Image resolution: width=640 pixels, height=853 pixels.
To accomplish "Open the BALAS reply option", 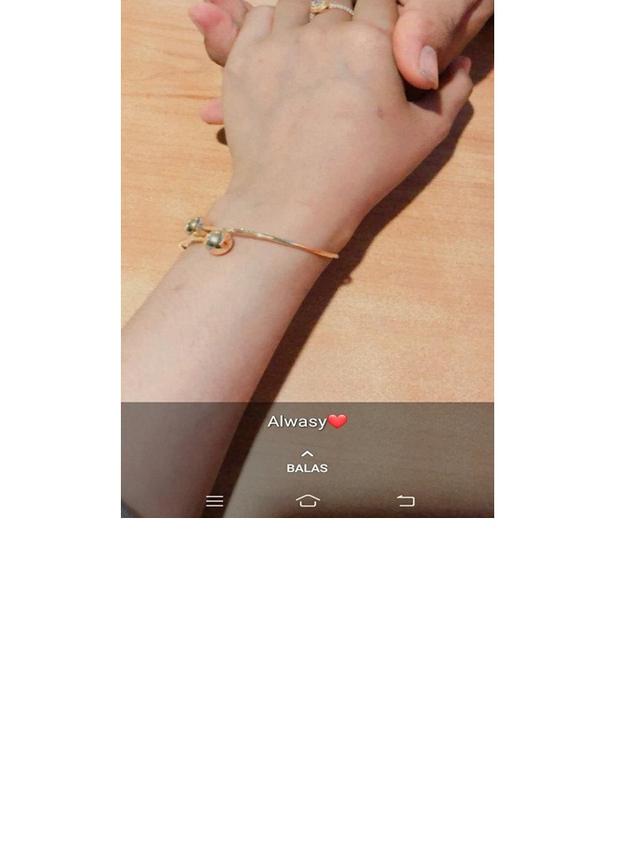I will pos(307,463).
